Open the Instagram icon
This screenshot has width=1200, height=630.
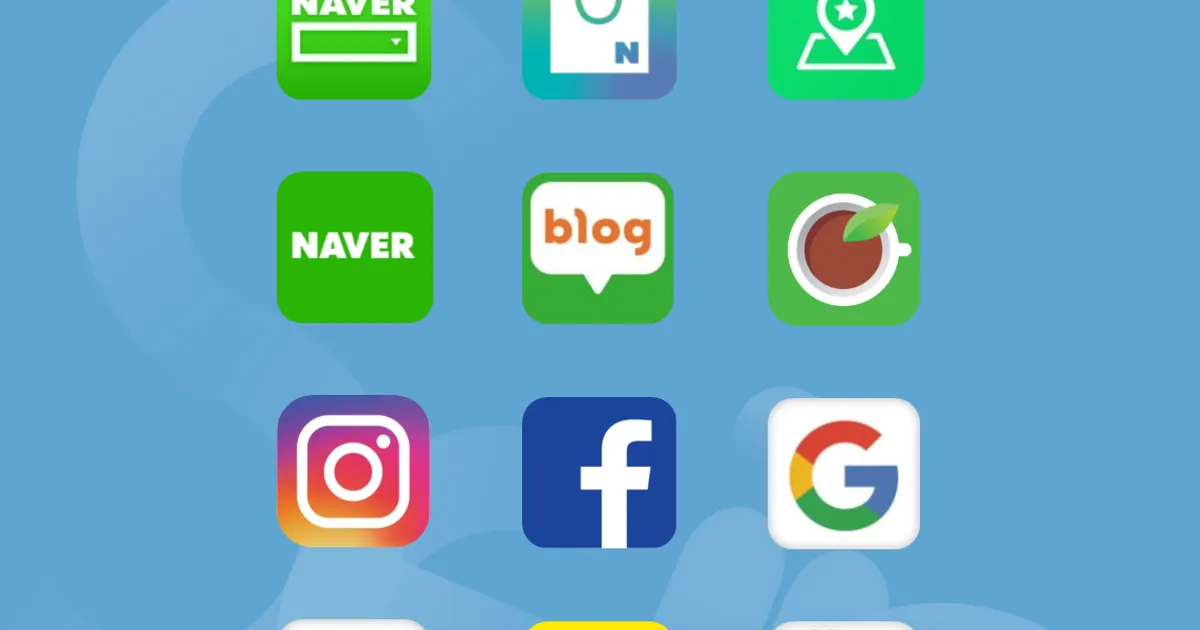click(353, 471)
